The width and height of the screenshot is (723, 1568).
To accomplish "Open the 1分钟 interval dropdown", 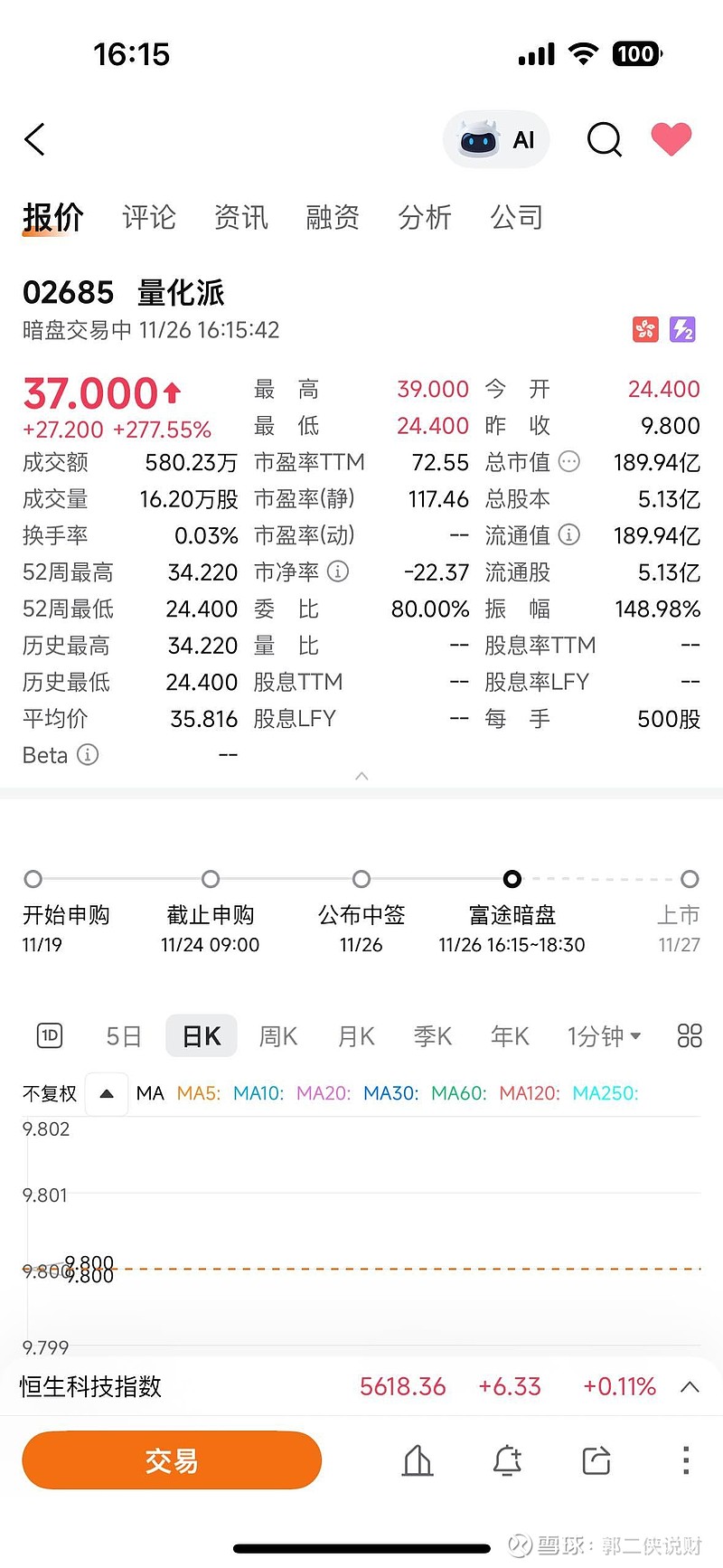I will click(604, 1036).
